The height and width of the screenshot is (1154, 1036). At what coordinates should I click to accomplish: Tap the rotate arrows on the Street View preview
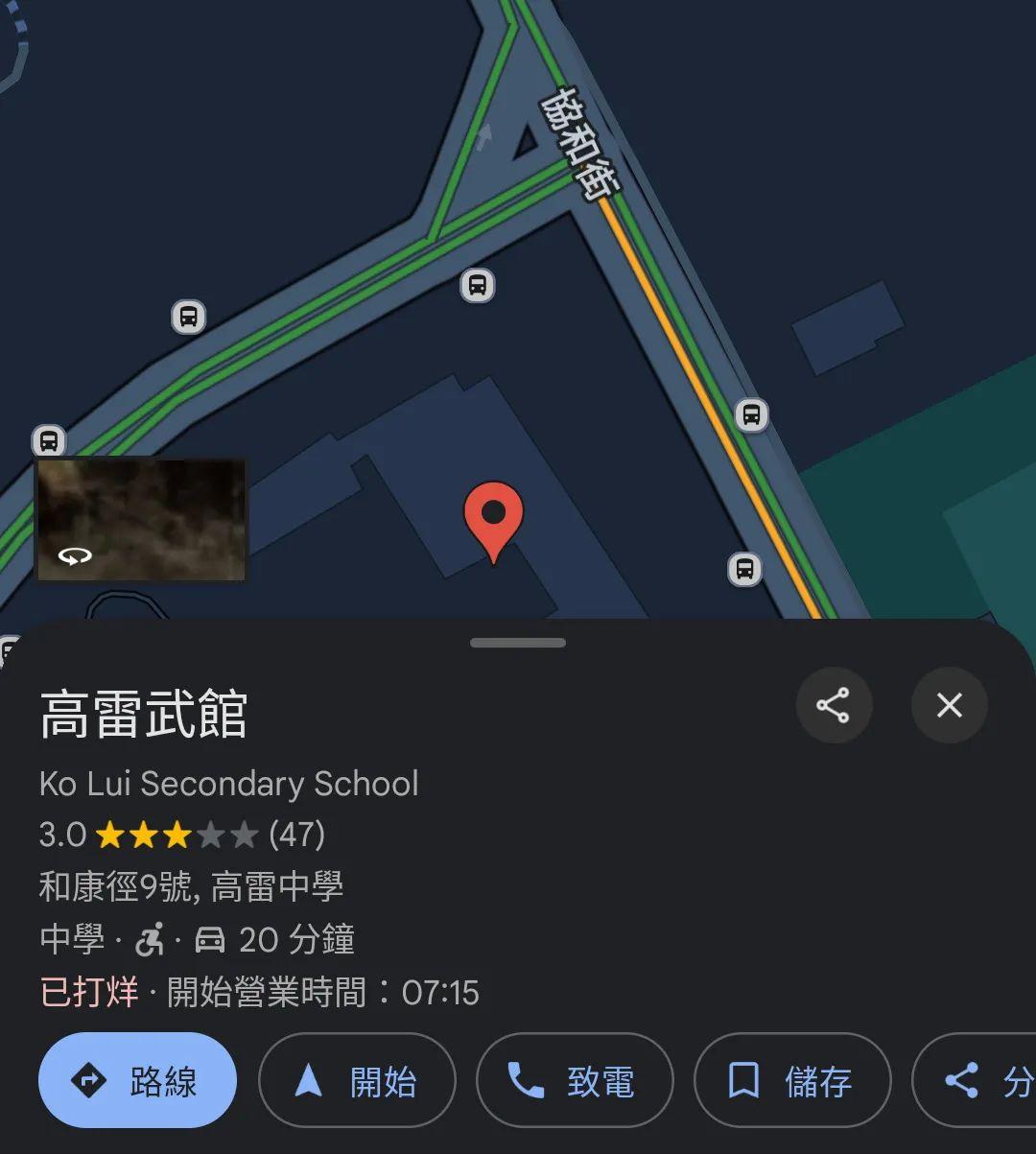(x=76, y=554)
